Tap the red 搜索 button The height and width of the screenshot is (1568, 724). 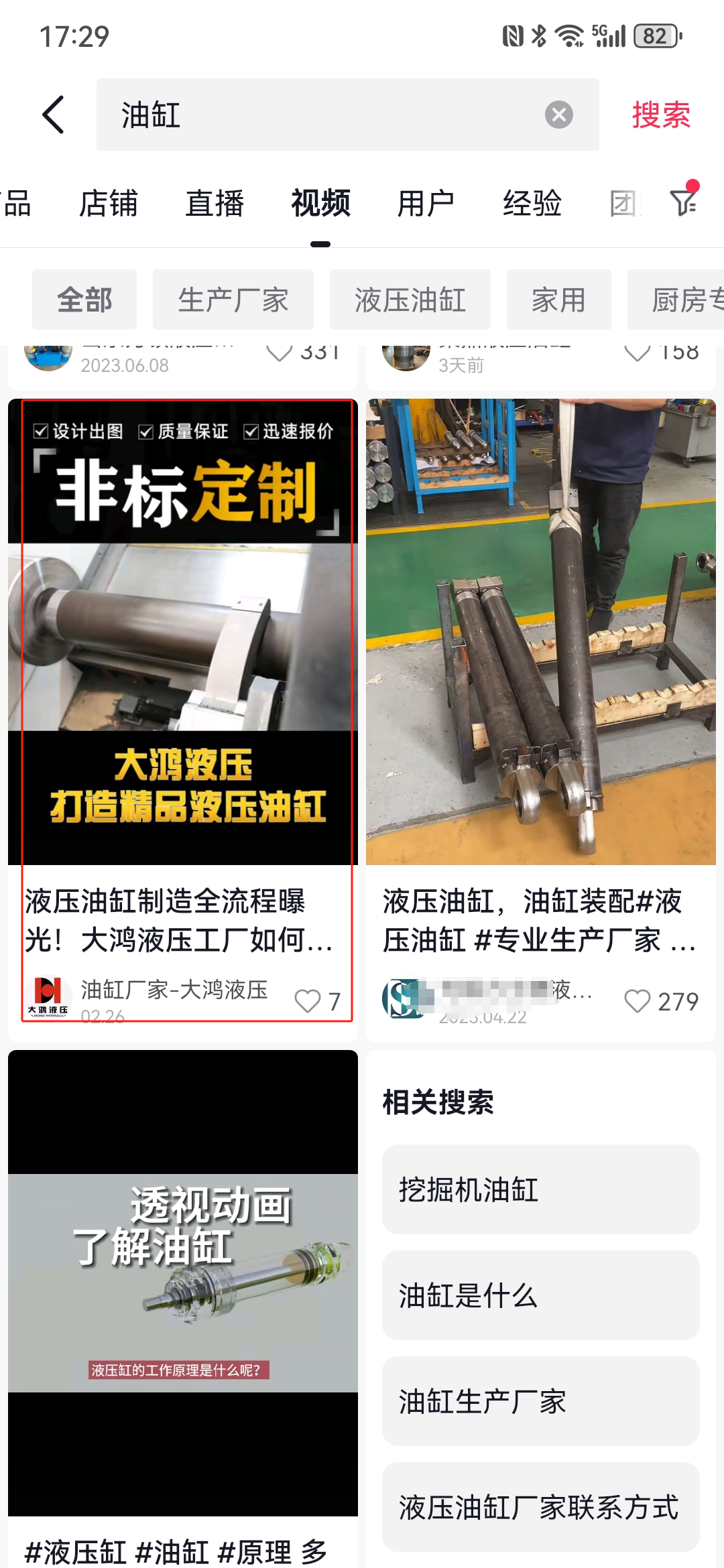(x=660, y=115)
